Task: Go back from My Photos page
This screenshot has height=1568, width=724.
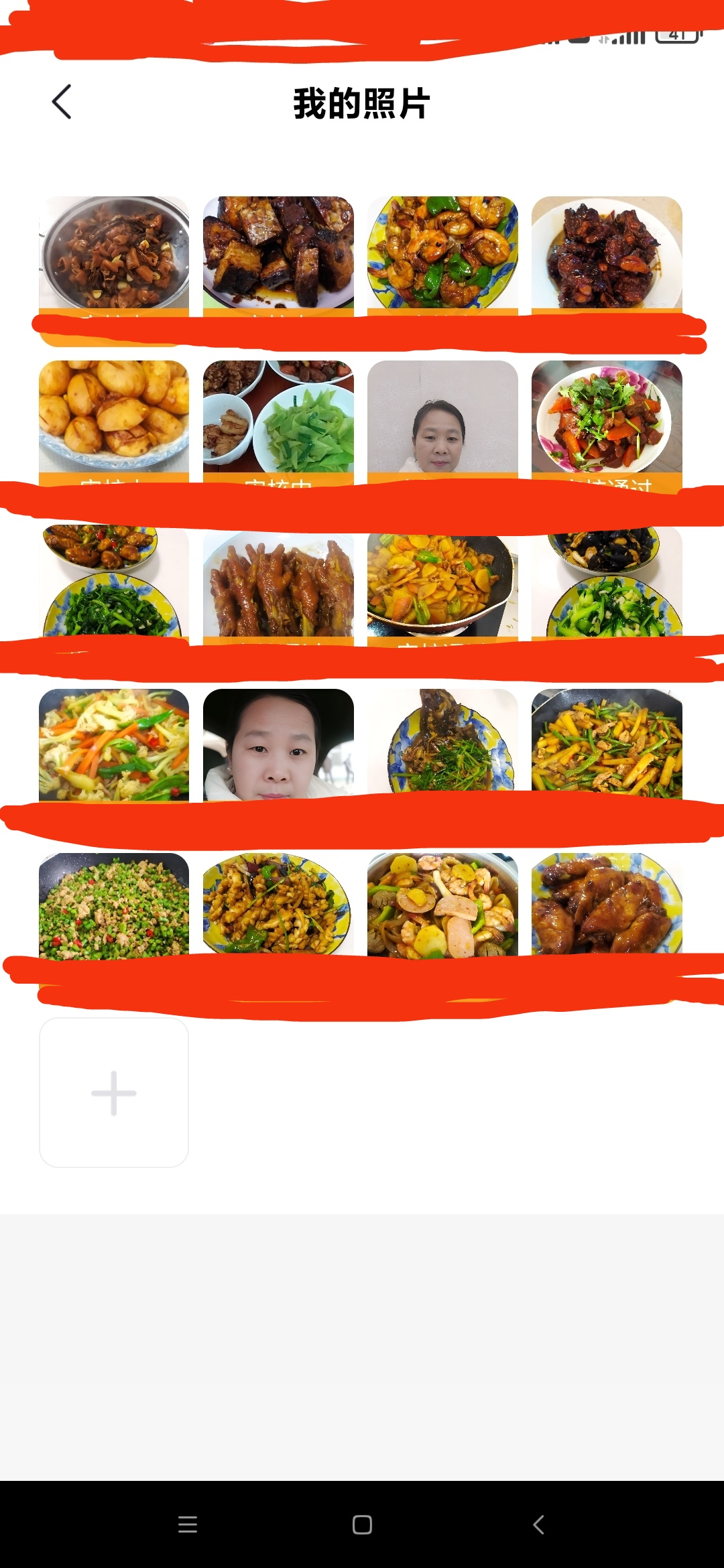Action: 62,103
